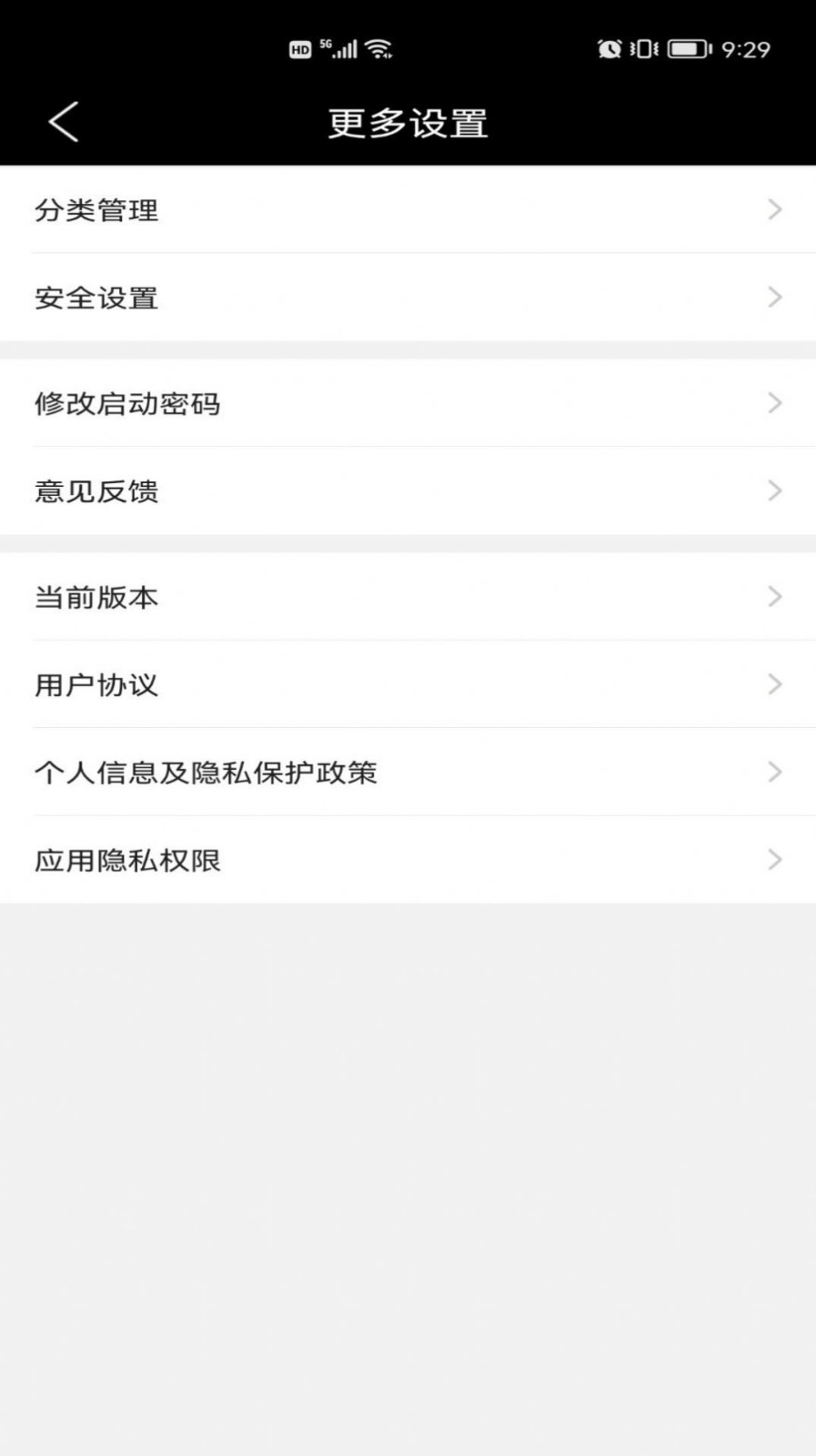This screenshot has height=1456, width=816.
Task: Open 应用隐私权限 settings
Action: 408,860
